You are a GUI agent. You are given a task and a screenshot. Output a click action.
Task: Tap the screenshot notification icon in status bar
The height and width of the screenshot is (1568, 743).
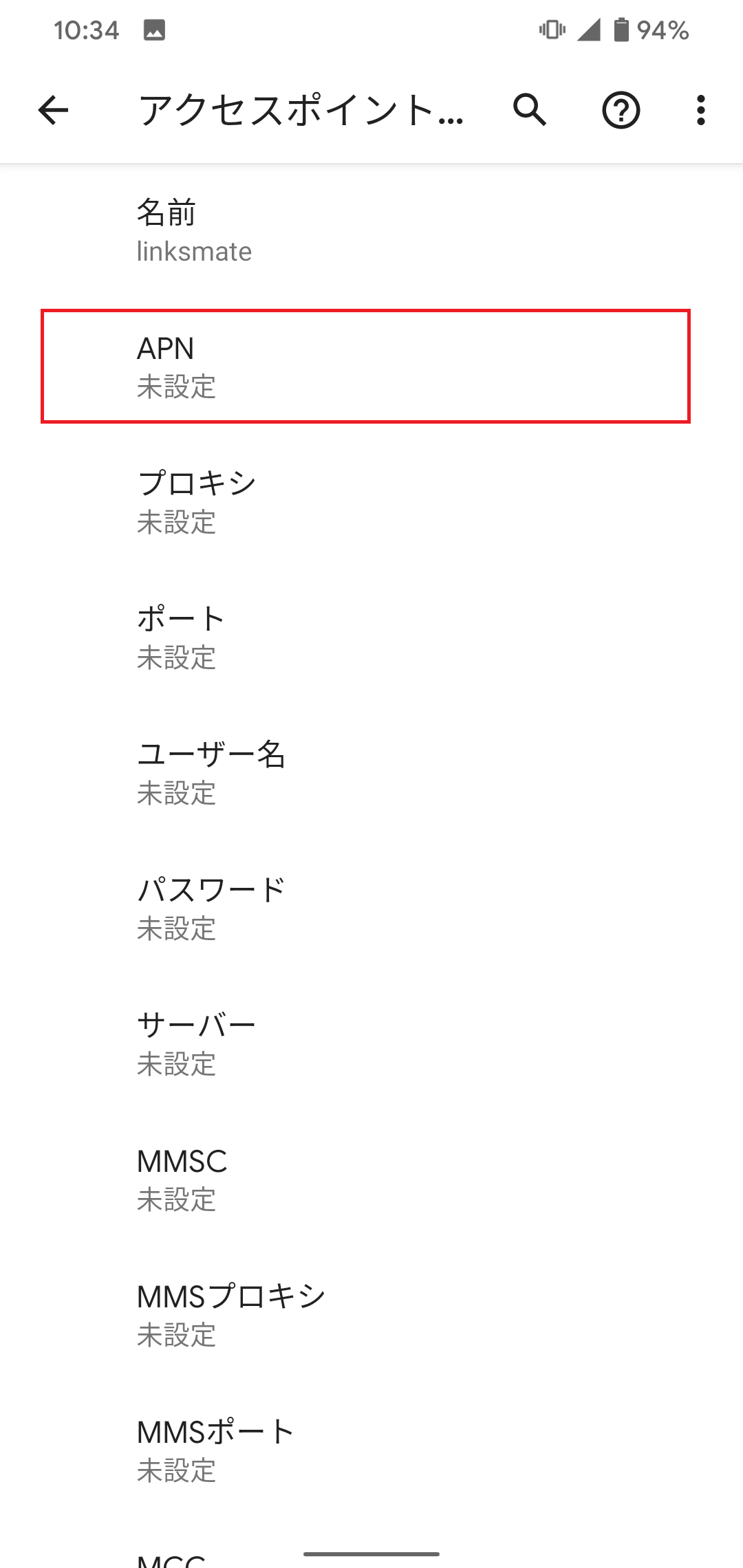[x=155, y=29]
